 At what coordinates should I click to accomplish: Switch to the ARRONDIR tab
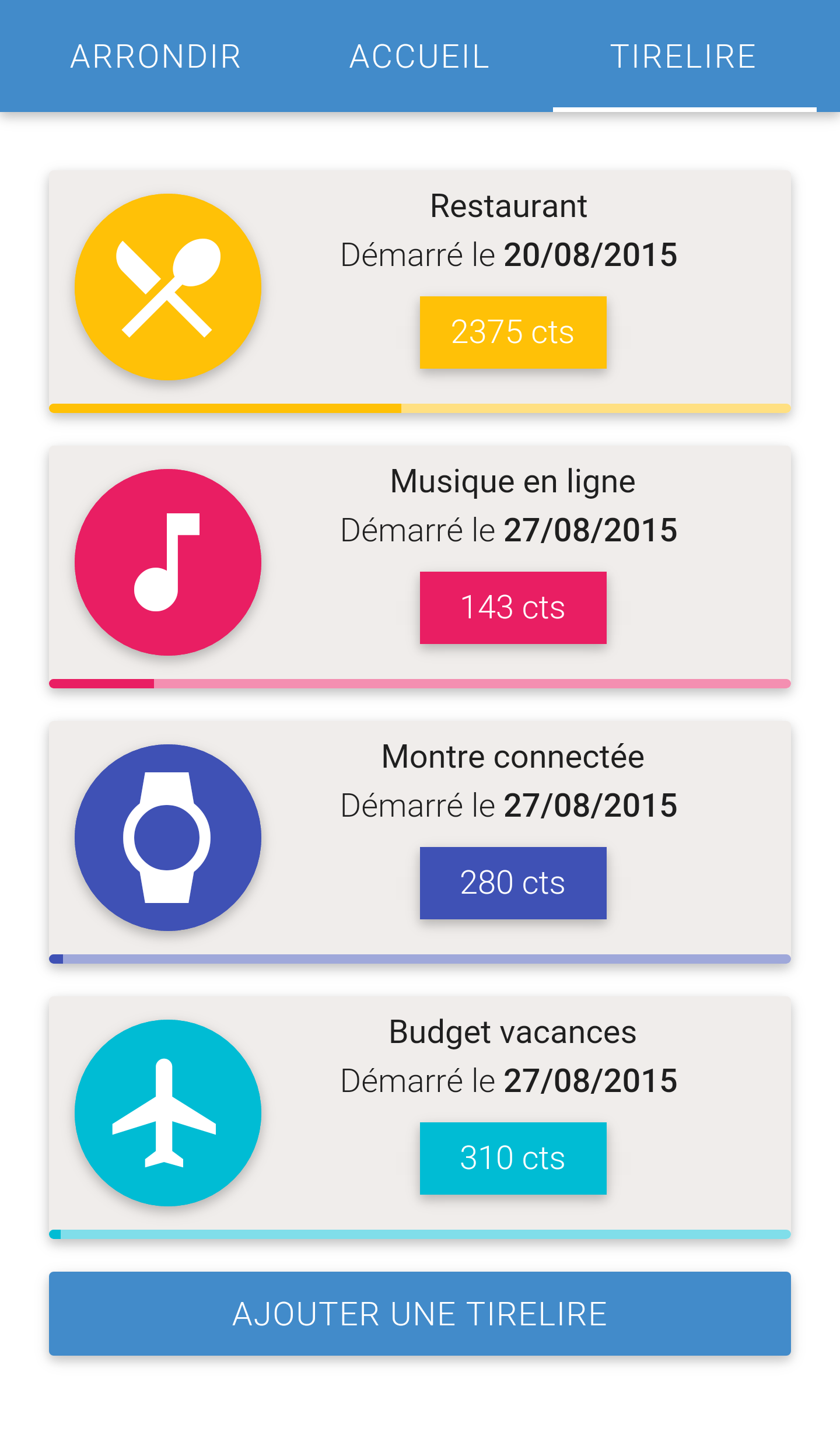tap(156, 57)
